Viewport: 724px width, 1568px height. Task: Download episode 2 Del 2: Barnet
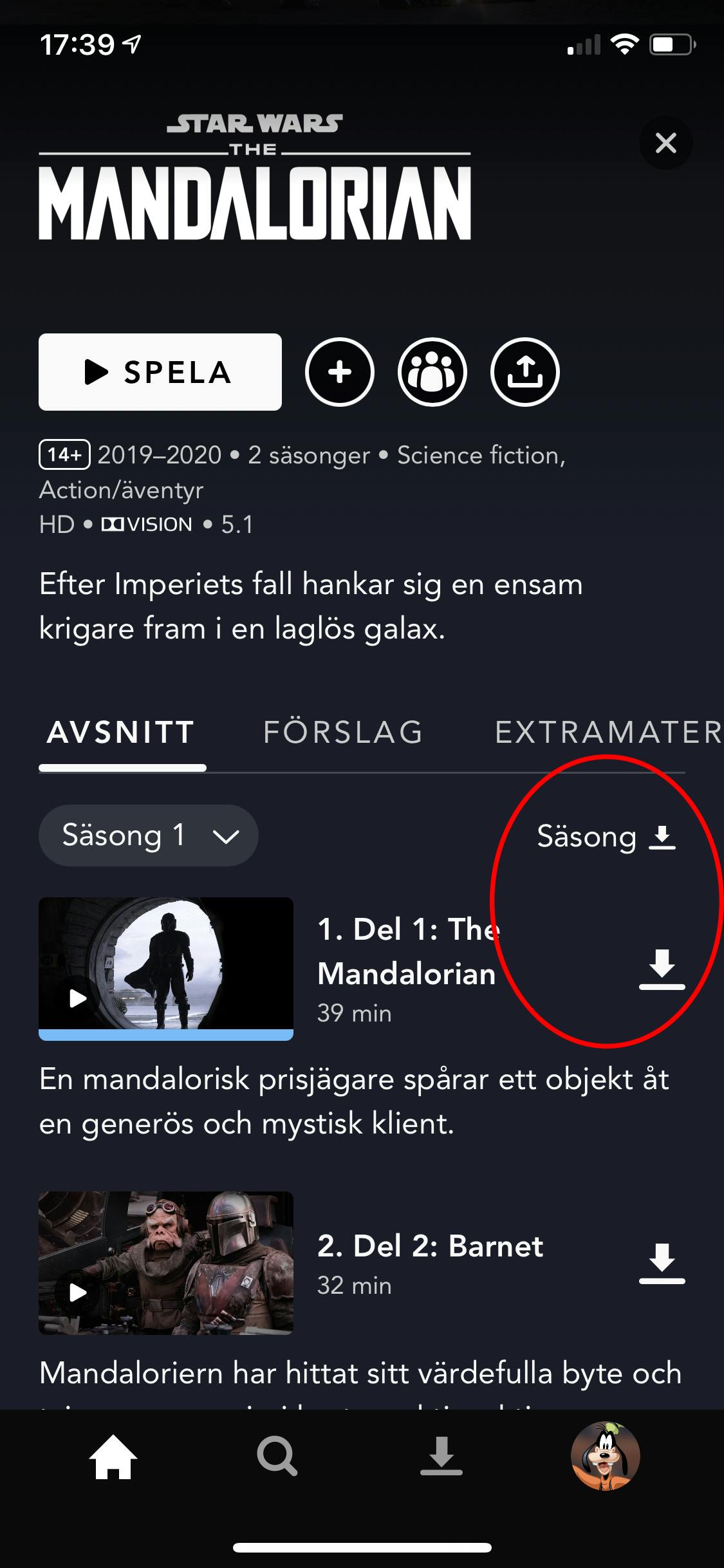tap(662, 1264)
